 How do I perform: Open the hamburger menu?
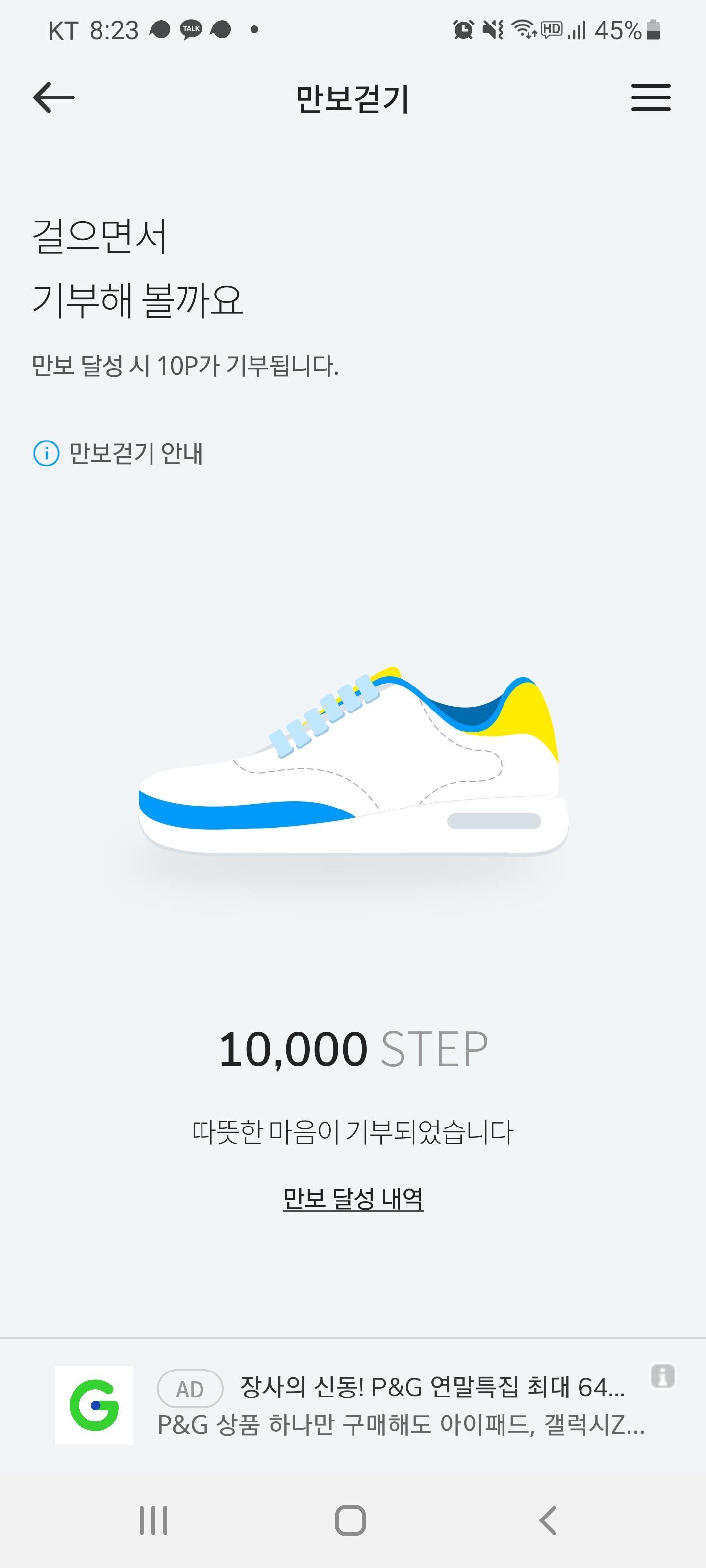[x=651, y=98]
